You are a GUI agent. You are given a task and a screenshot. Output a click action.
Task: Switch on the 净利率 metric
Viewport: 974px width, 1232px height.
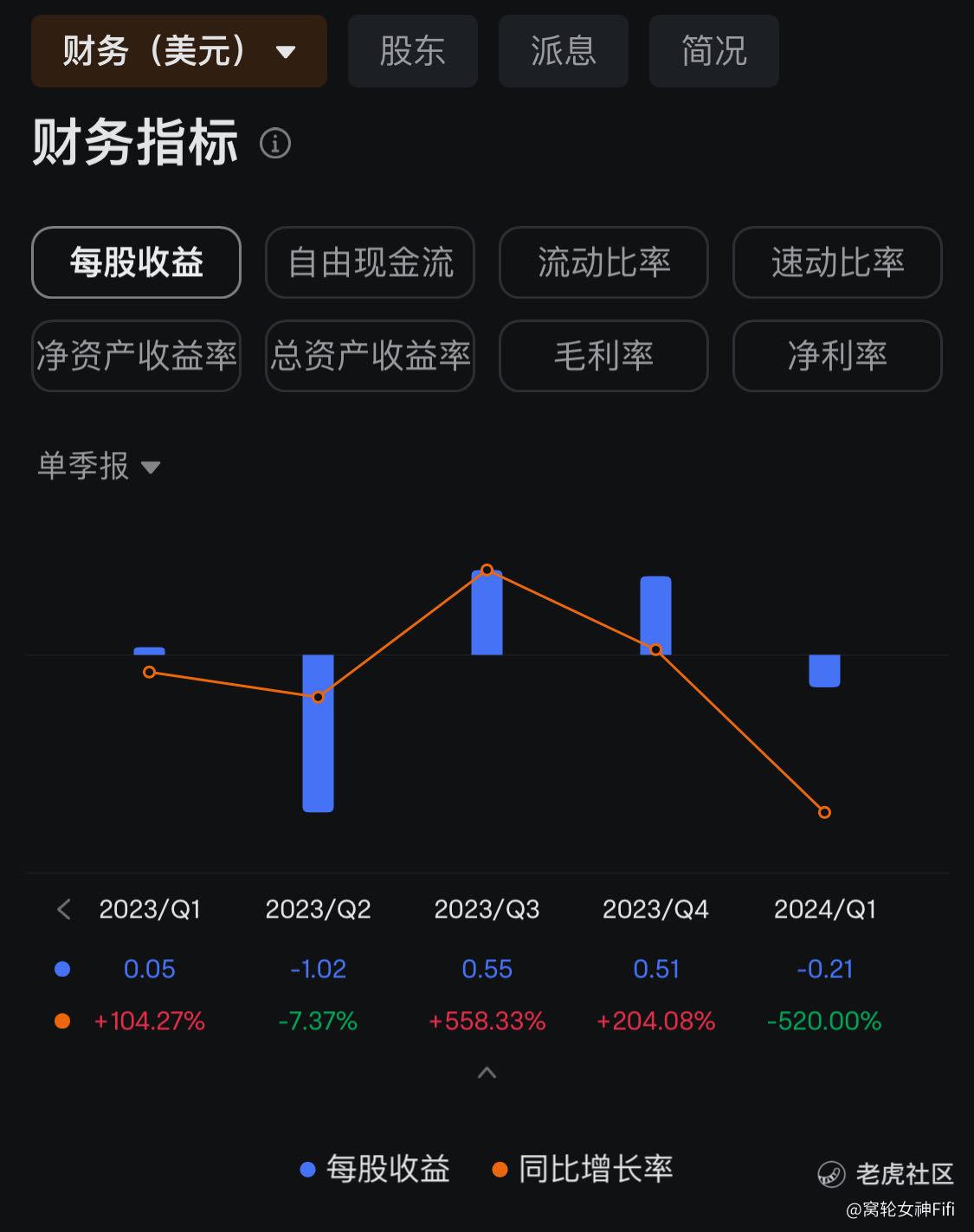837,357
